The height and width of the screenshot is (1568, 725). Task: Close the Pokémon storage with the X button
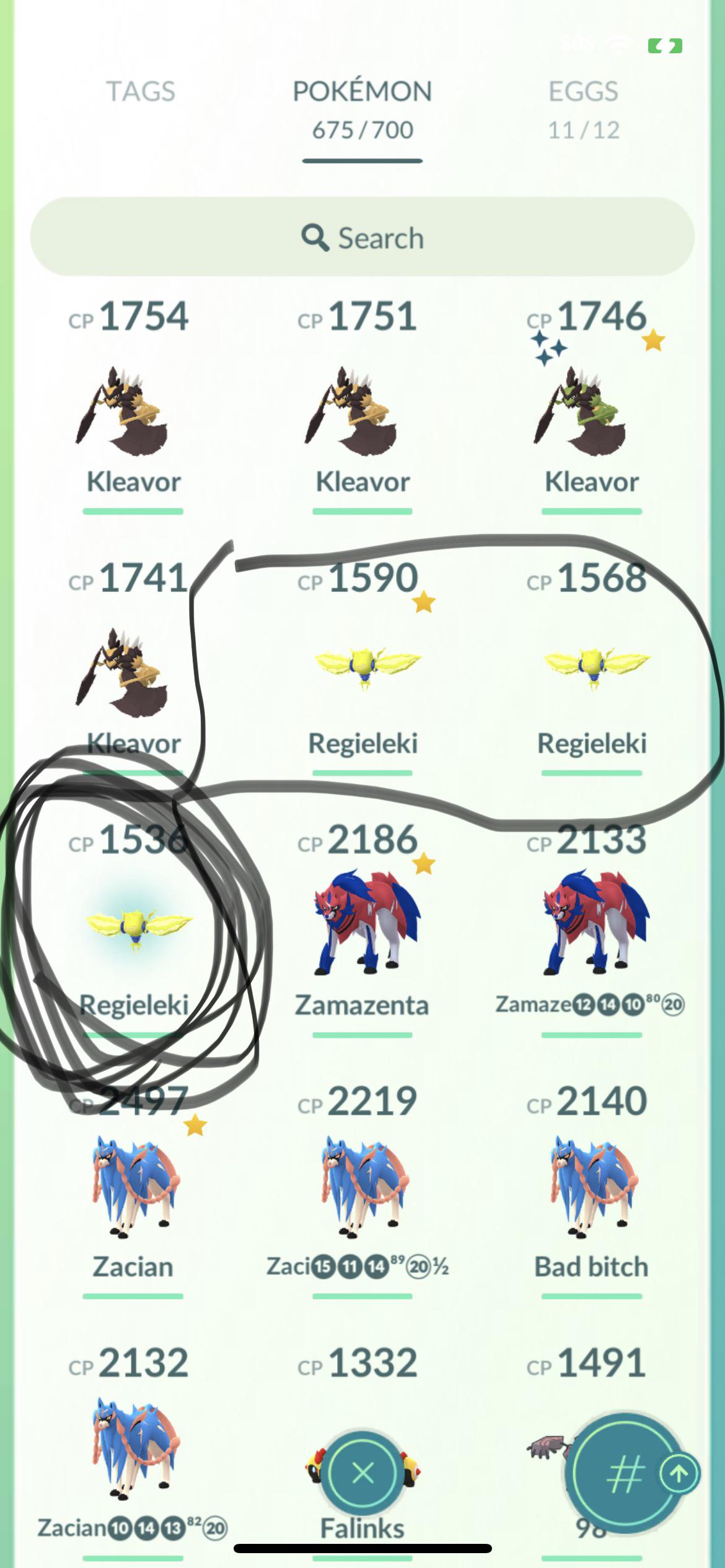point(362,1473)
